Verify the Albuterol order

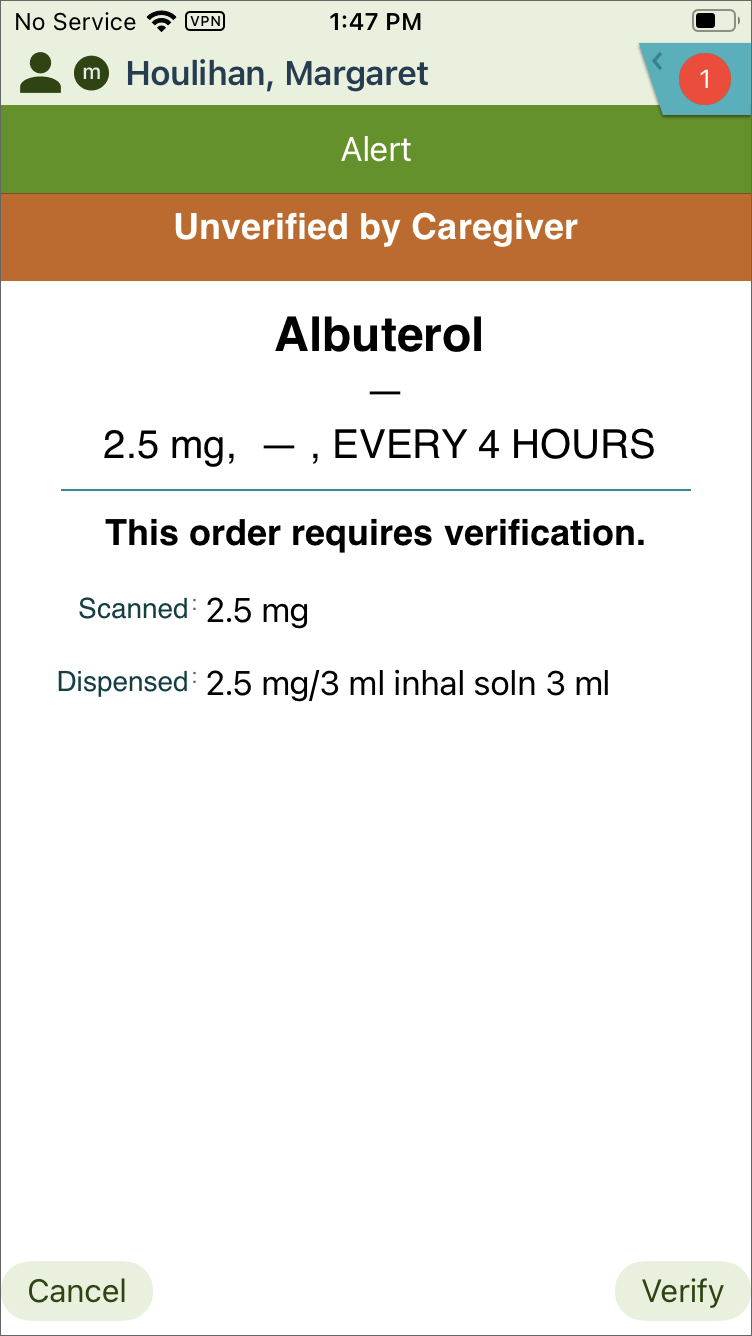(681, 1291)
